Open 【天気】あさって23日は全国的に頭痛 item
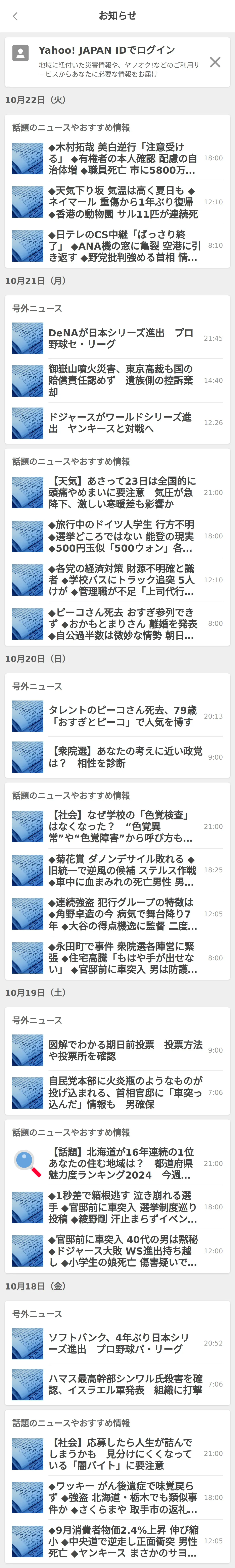Viewport: 235px width, 1568px height. click(122, 493)
